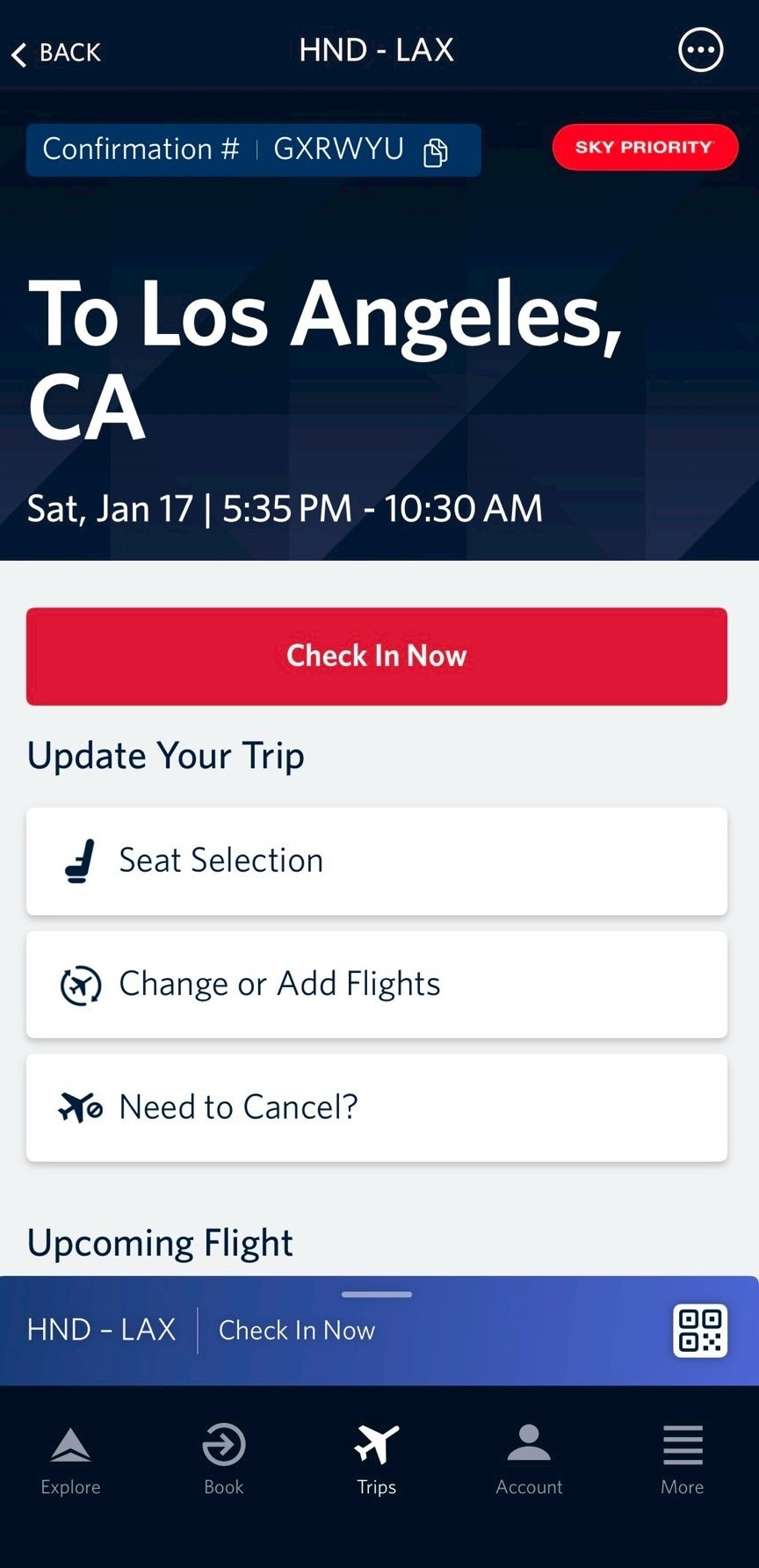The height and width of the screenshot is (1568, 759).
Task: Tap the red Check In Now button
Action: [x=377, y=656]
